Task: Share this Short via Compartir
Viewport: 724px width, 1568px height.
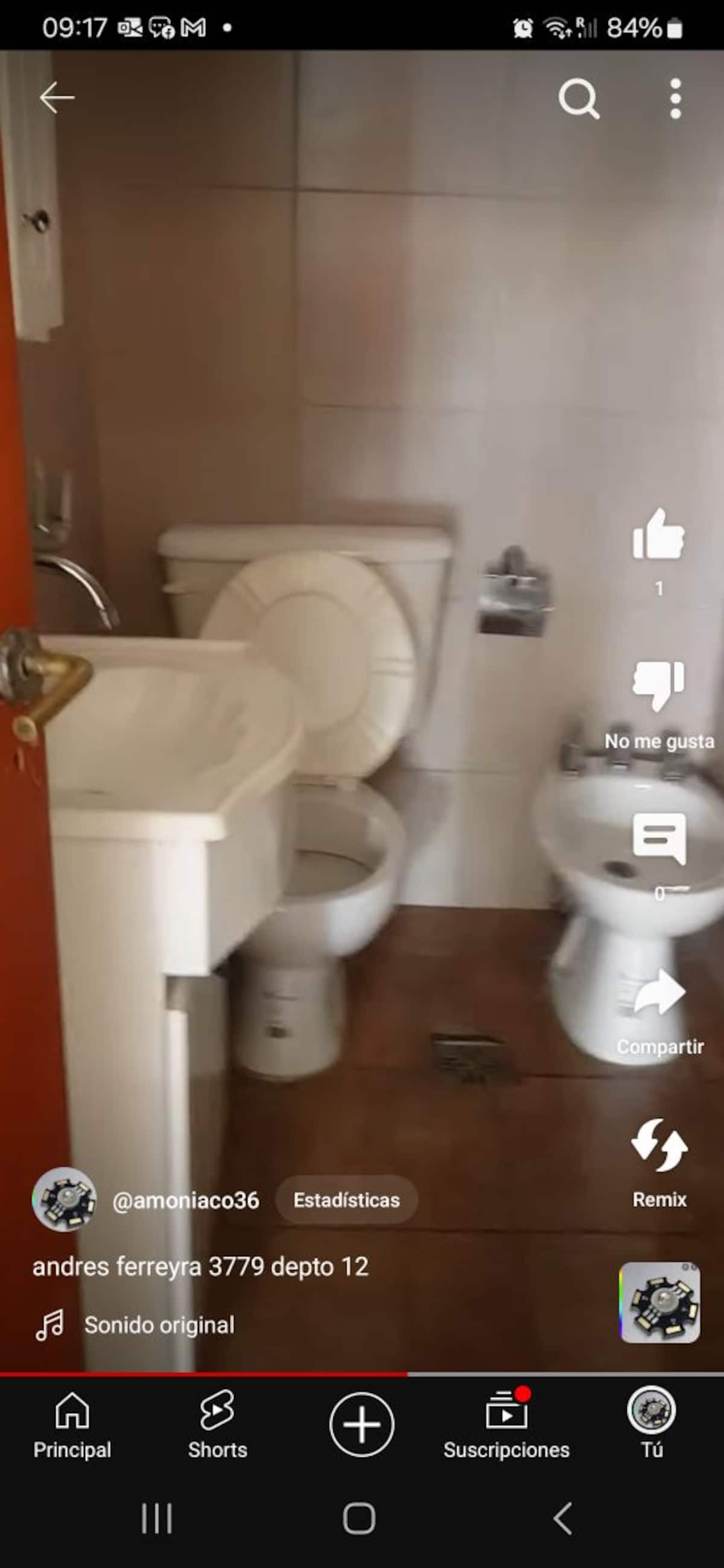Action: [x=659, y=993]
